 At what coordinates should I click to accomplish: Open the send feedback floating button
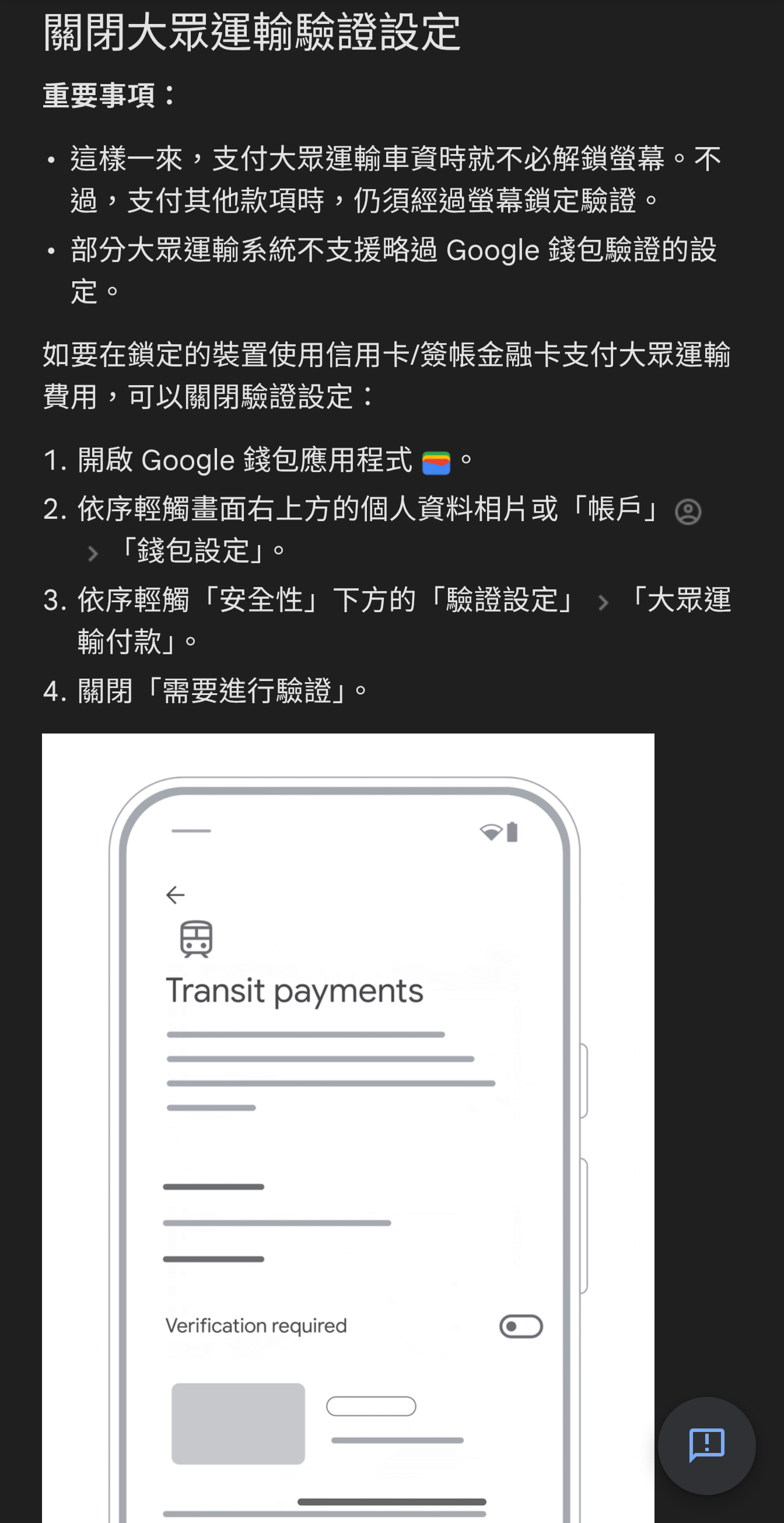pyautogui.click(x=706, y=1445)
